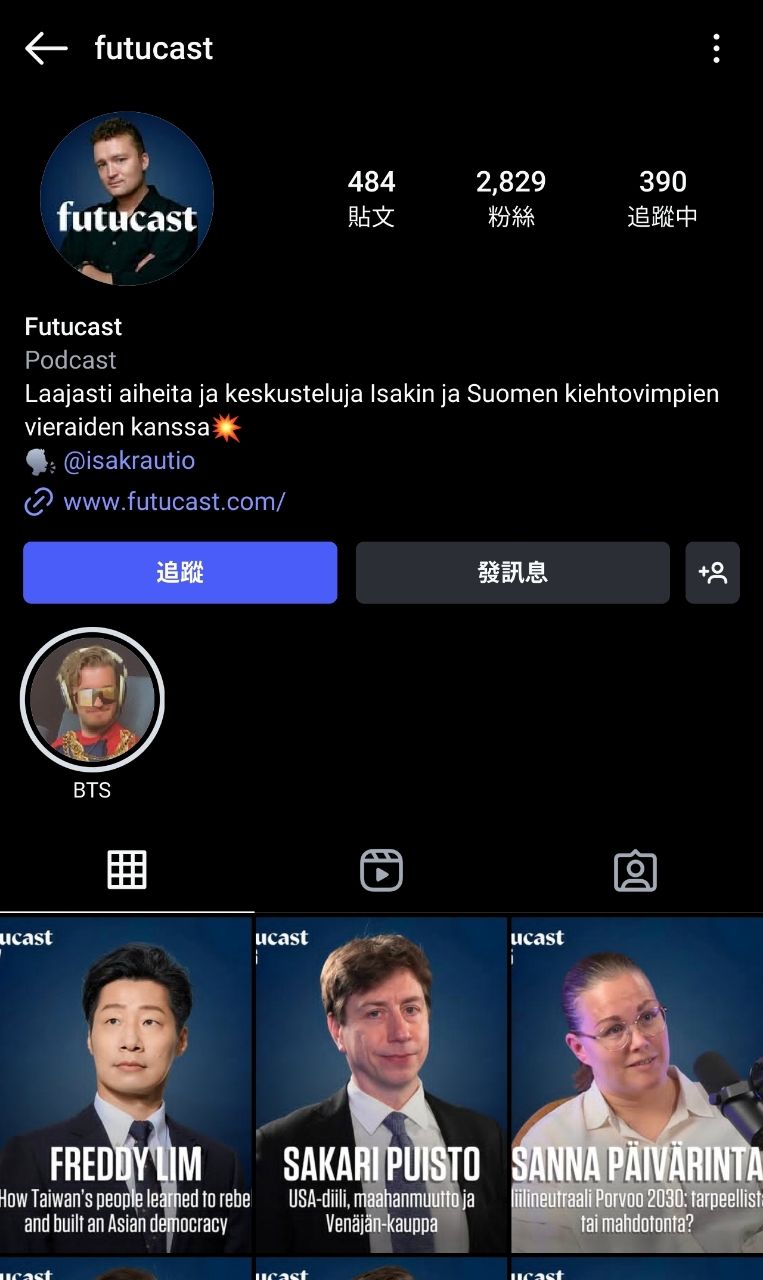Image resolution: width=763 pixels, height=1280 pixels.
Task: Switch to the tagged photos tab
Action: point(635,870)
